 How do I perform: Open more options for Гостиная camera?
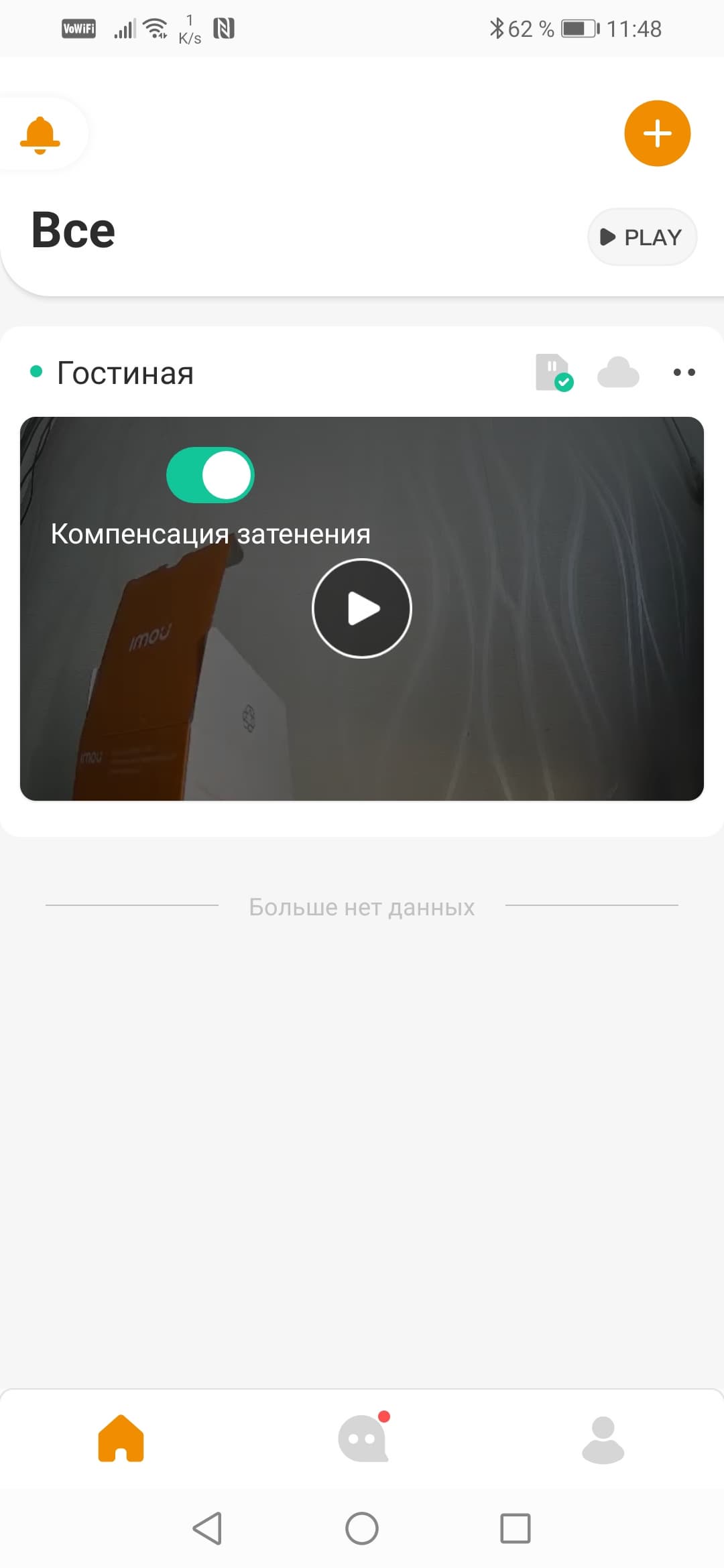pyautogui.click(x=684, y=373)
